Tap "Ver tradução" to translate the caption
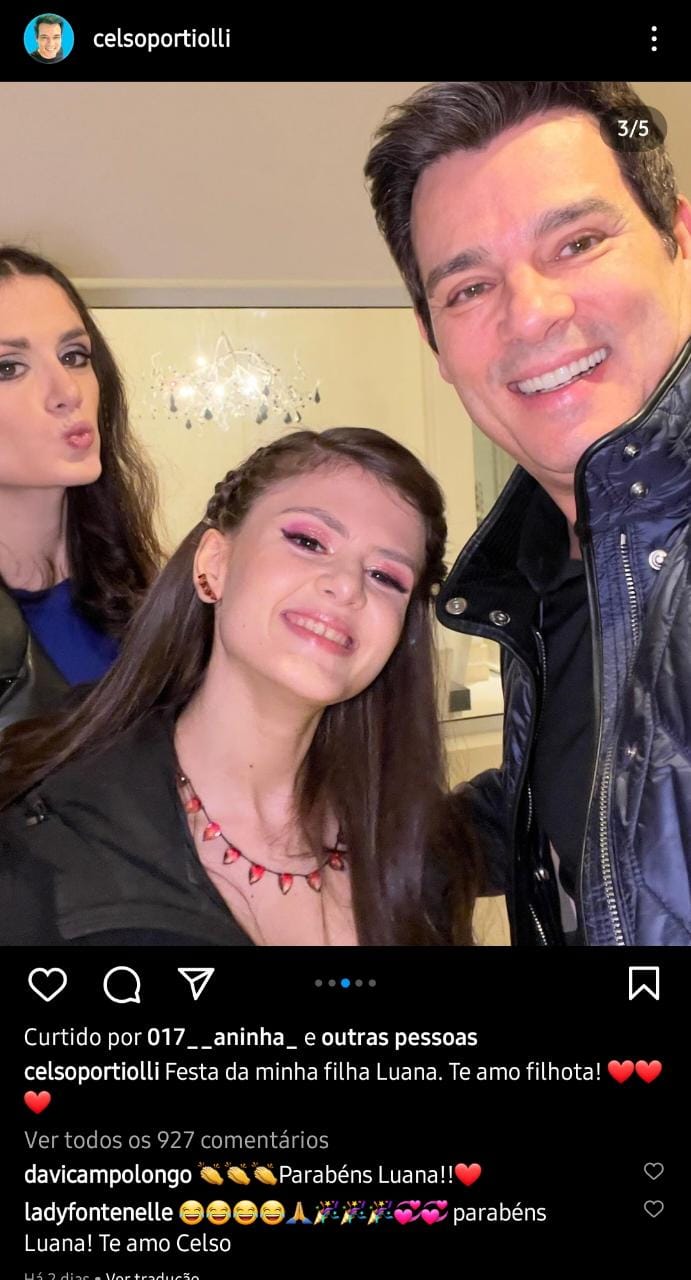Screen dimensions: 691x1280 pos(152,1276)
